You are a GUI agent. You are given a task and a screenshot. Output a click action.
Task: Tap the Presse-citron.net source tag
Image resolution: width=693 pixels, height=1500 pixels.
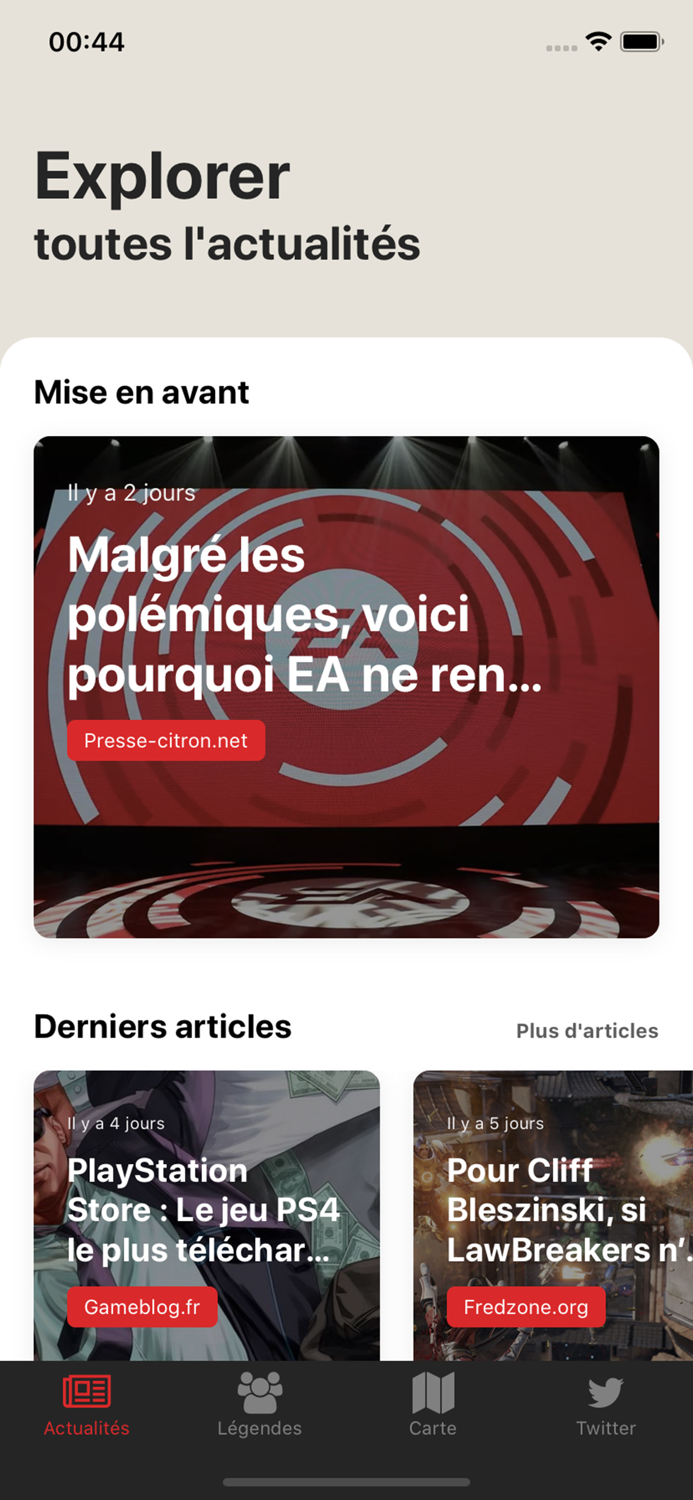166,741
